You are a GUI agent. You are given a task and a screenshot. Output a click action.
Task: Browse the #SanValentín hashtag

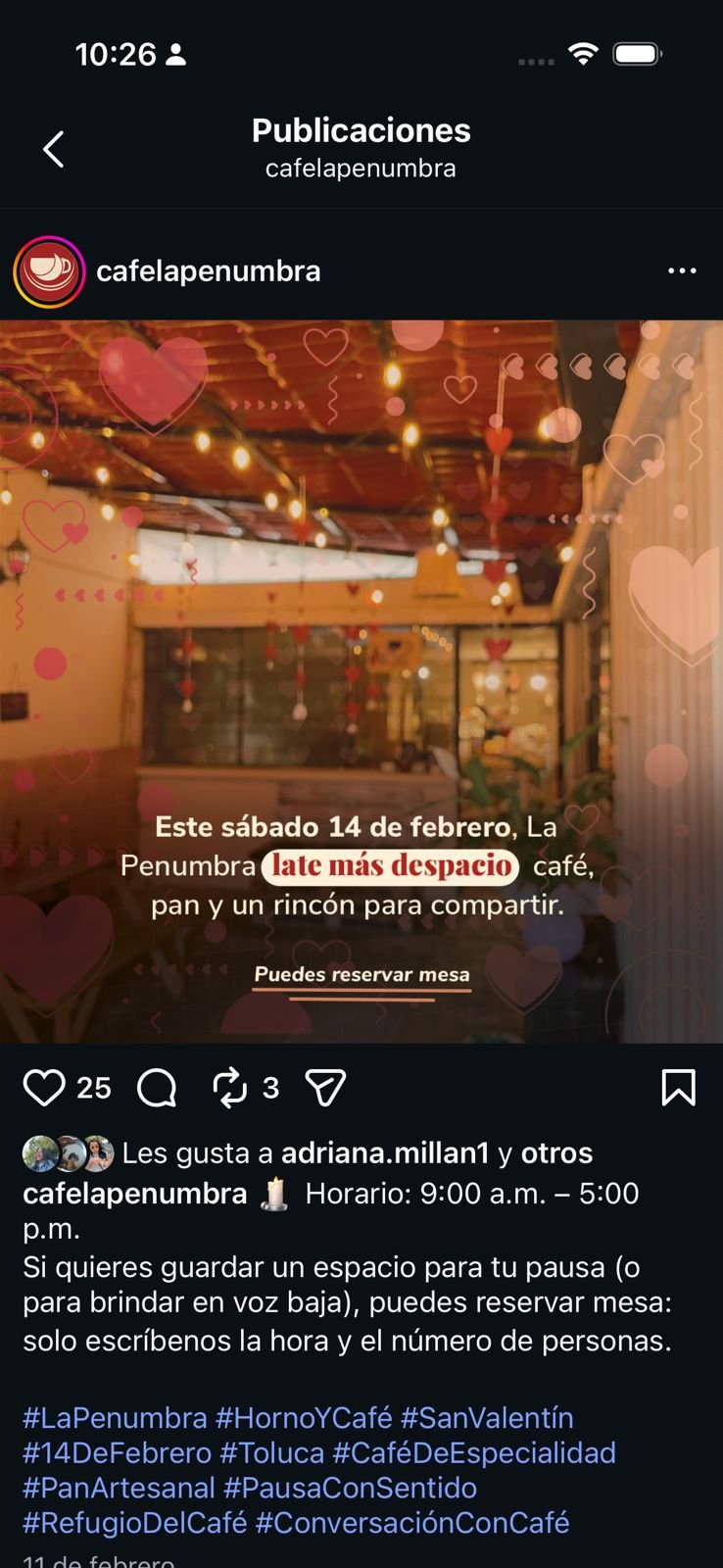[487, 1418]
